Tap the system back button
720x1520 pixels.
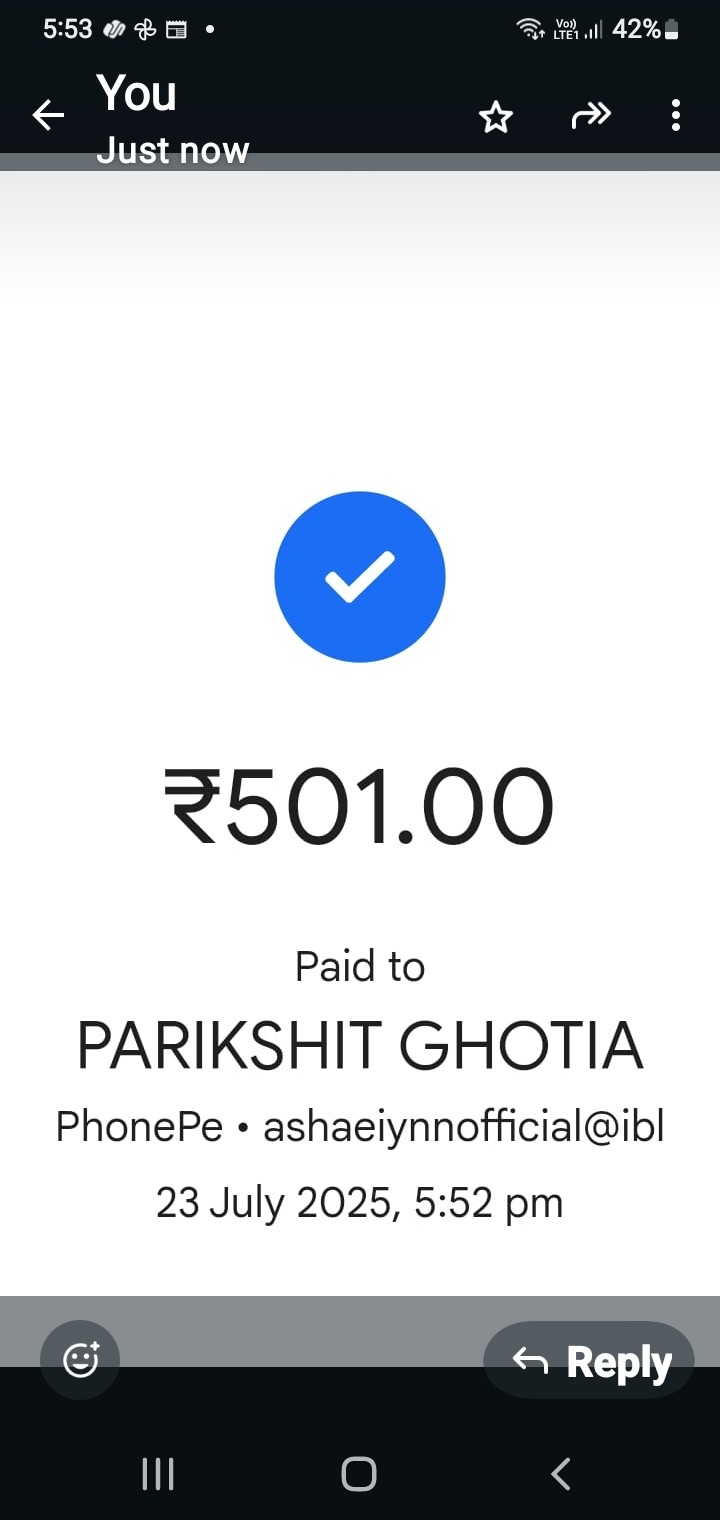(x=561, y=1474)
